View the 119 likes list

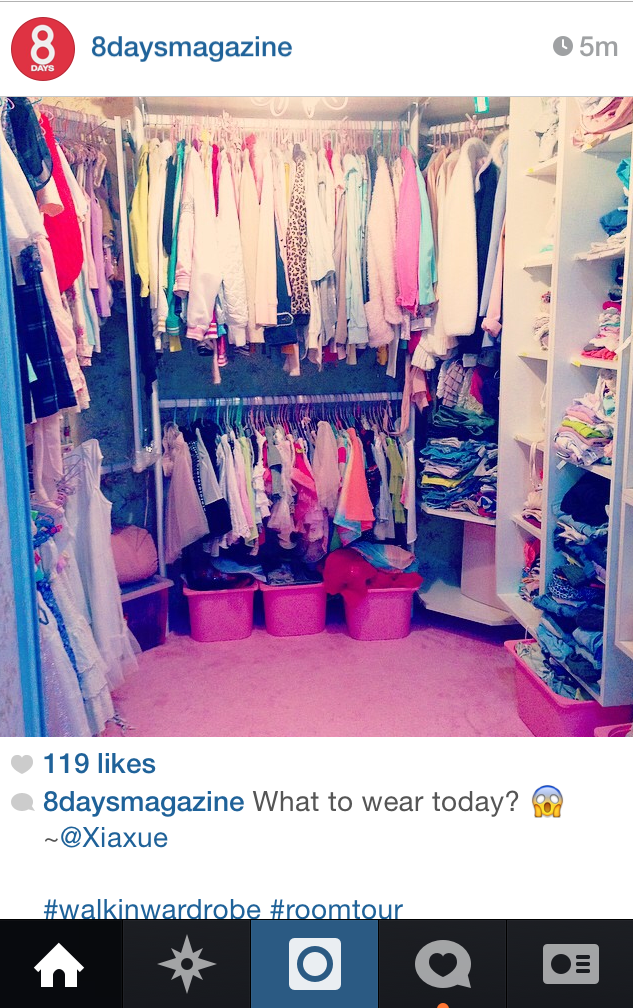point(99,764)
